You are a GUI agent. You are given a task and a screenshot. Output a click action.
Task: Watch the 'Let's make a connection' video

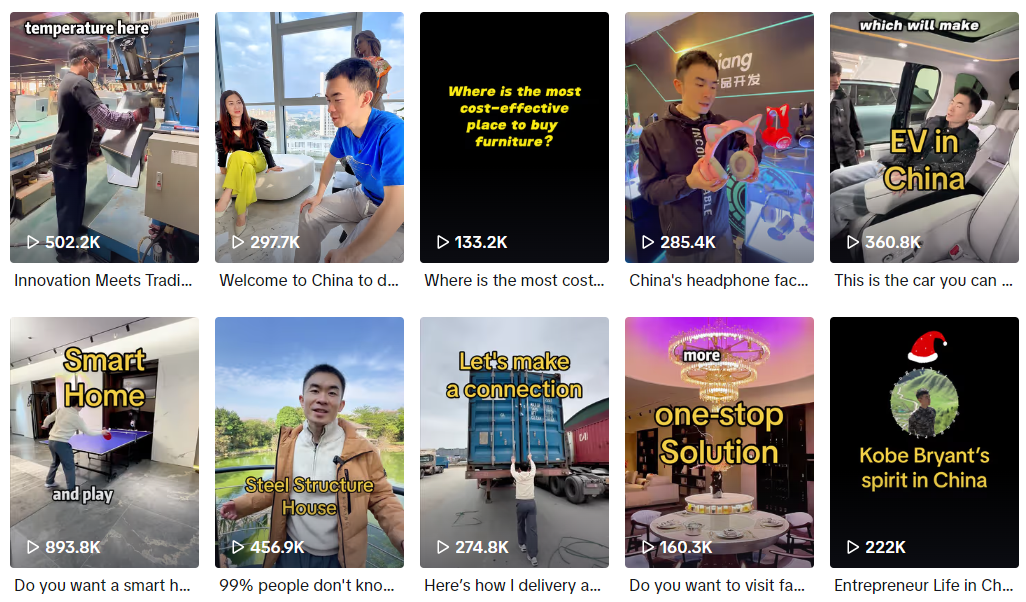[514, 442]
